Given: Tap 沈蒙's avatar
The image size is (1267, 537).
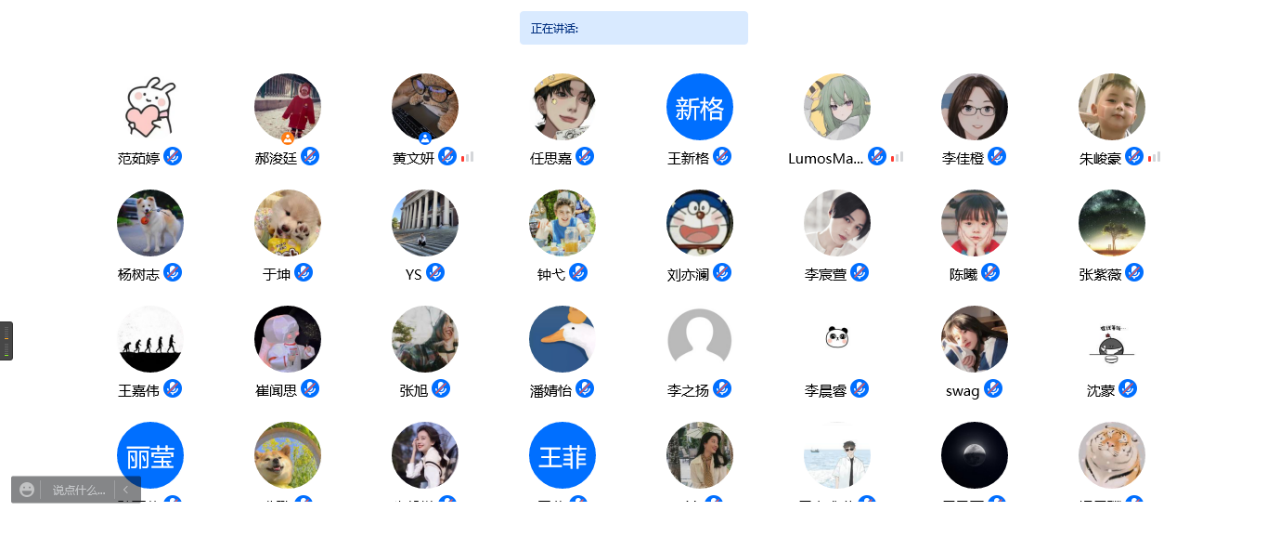Looking at the screenshot, I should 1111,339.
